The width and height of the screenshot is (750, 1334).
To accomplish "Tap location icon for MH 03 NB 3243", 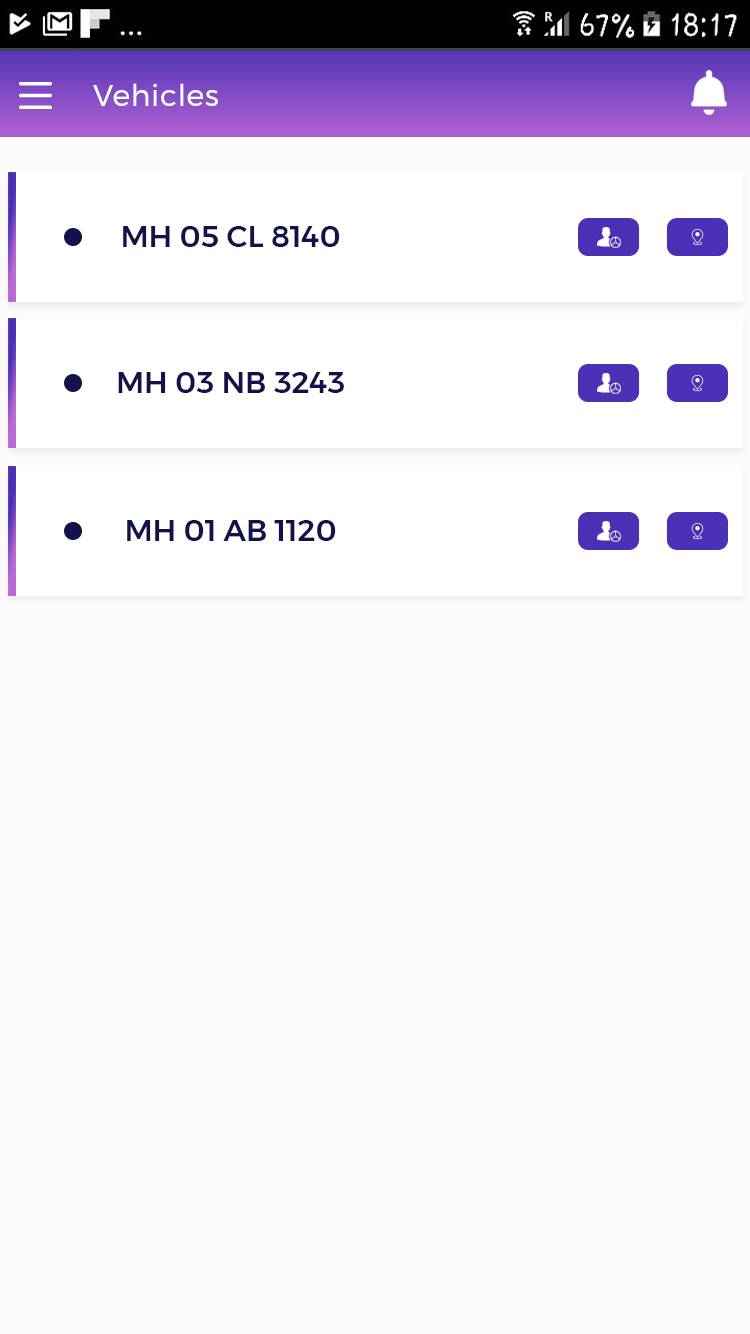I will [697, 383].
